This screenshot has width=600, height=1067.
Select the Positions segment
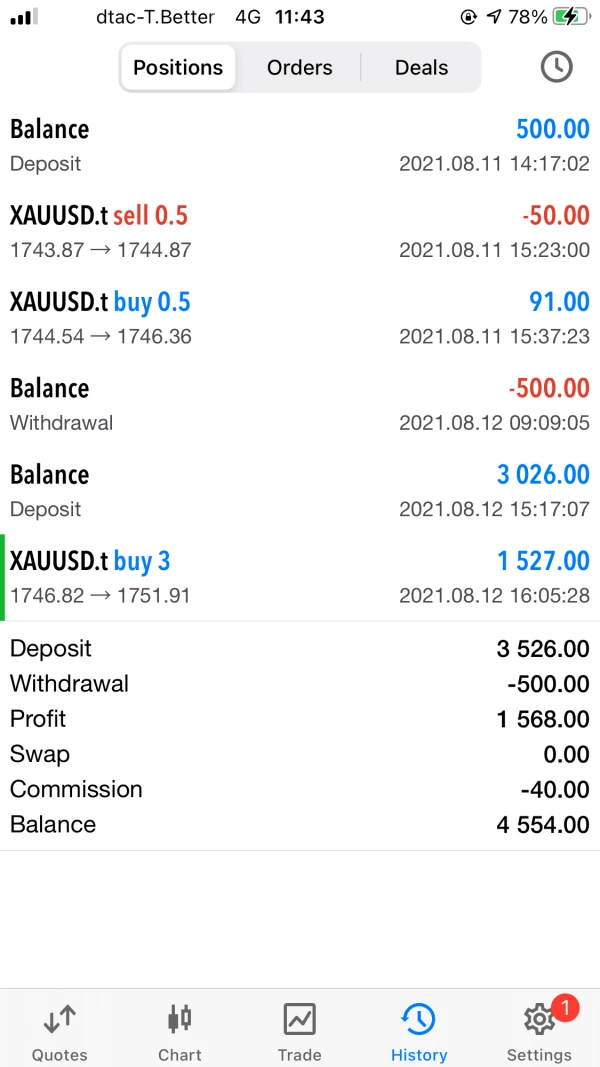tap(178, 68)
